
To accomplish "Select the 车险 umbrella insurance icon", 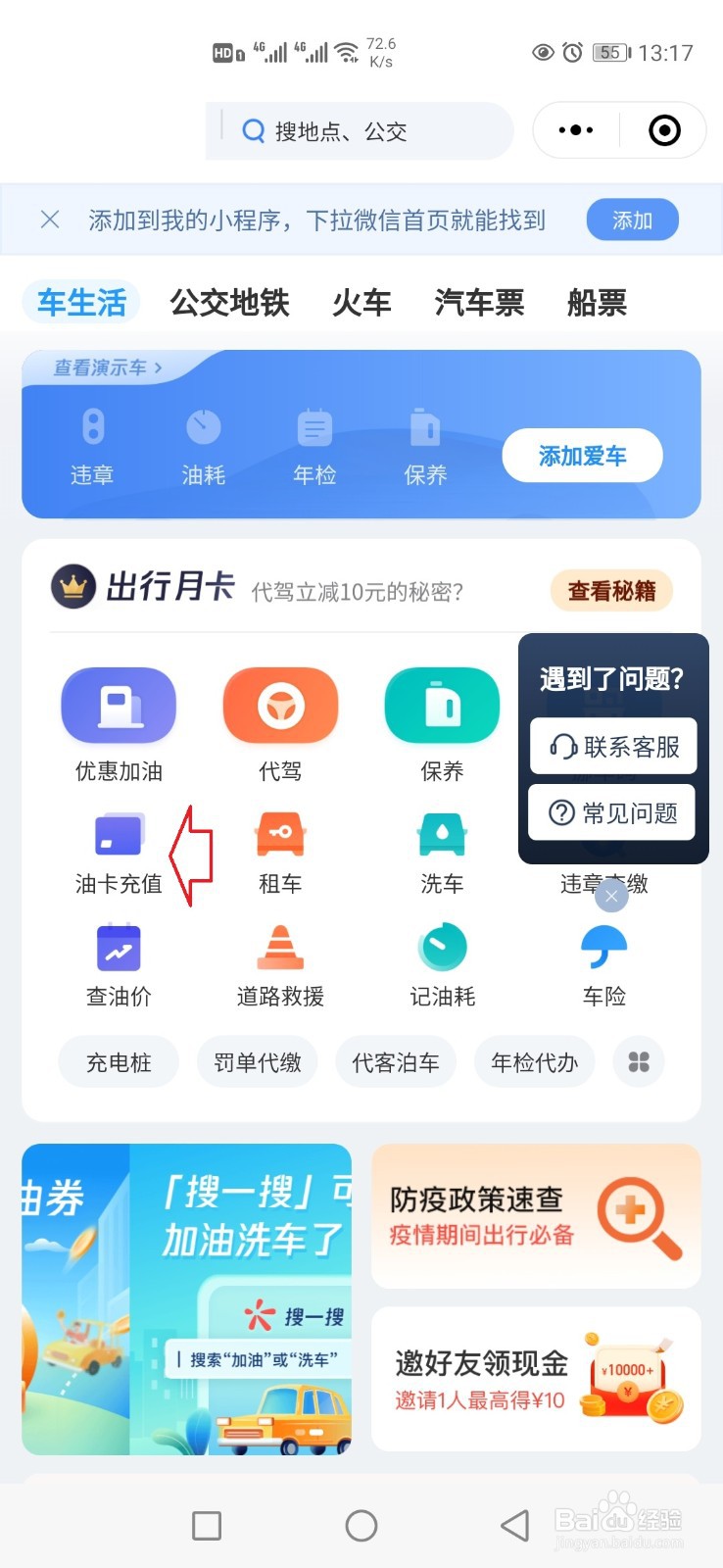I will tap(603, 947).
